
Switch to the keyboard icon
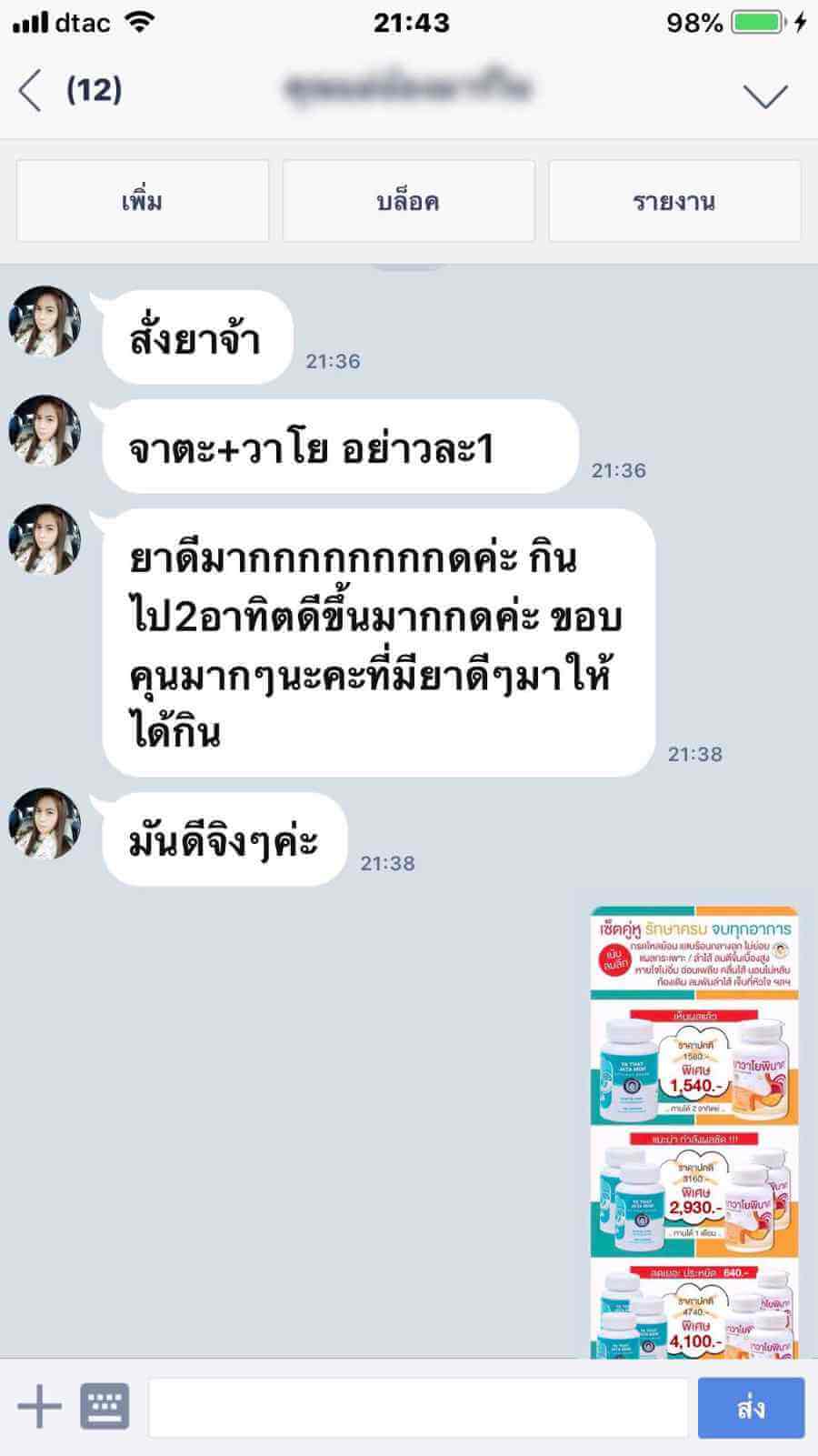pos(105,1408)
